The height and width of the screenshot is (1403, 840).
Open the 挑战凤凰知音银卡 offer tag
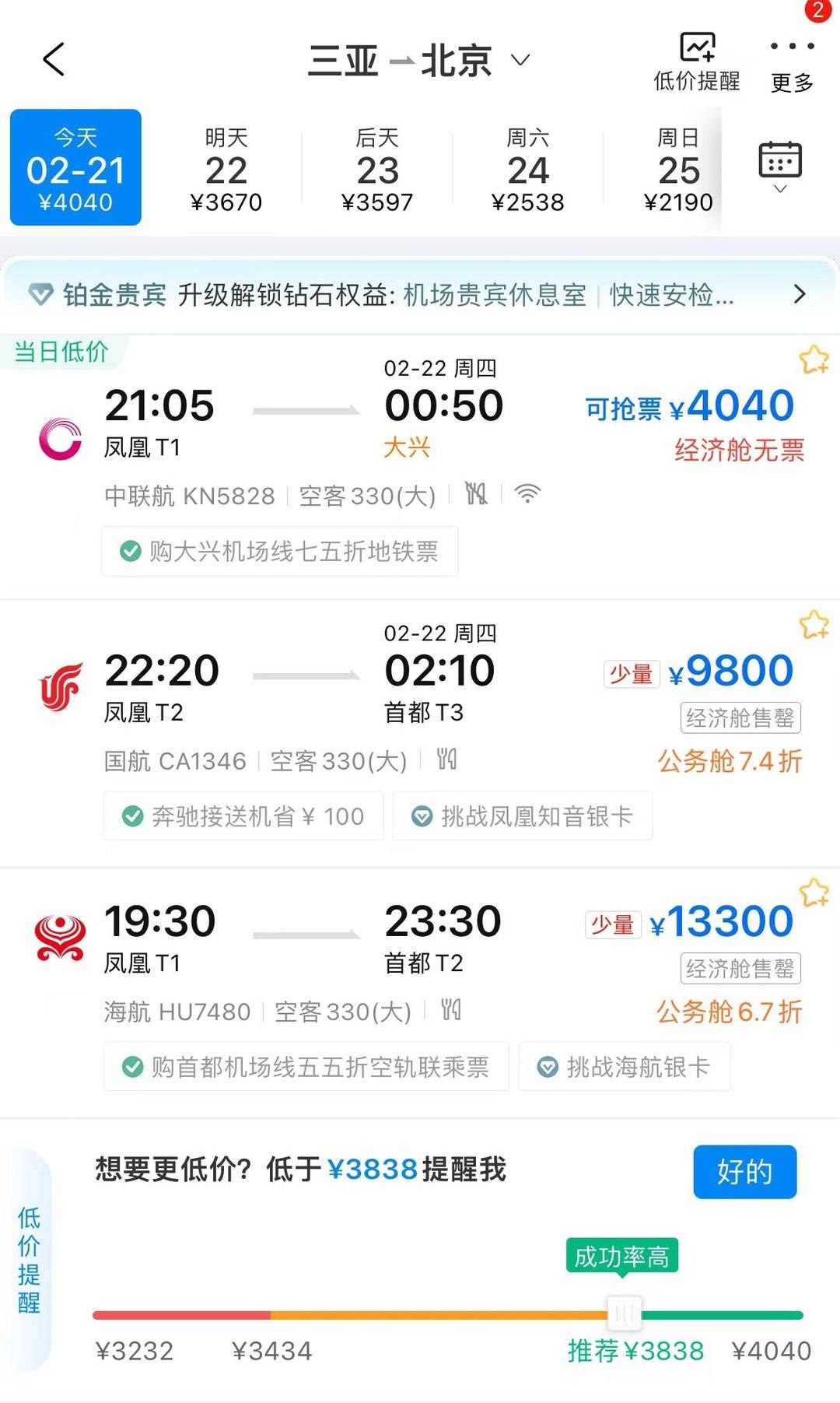(x=523, y=816)
